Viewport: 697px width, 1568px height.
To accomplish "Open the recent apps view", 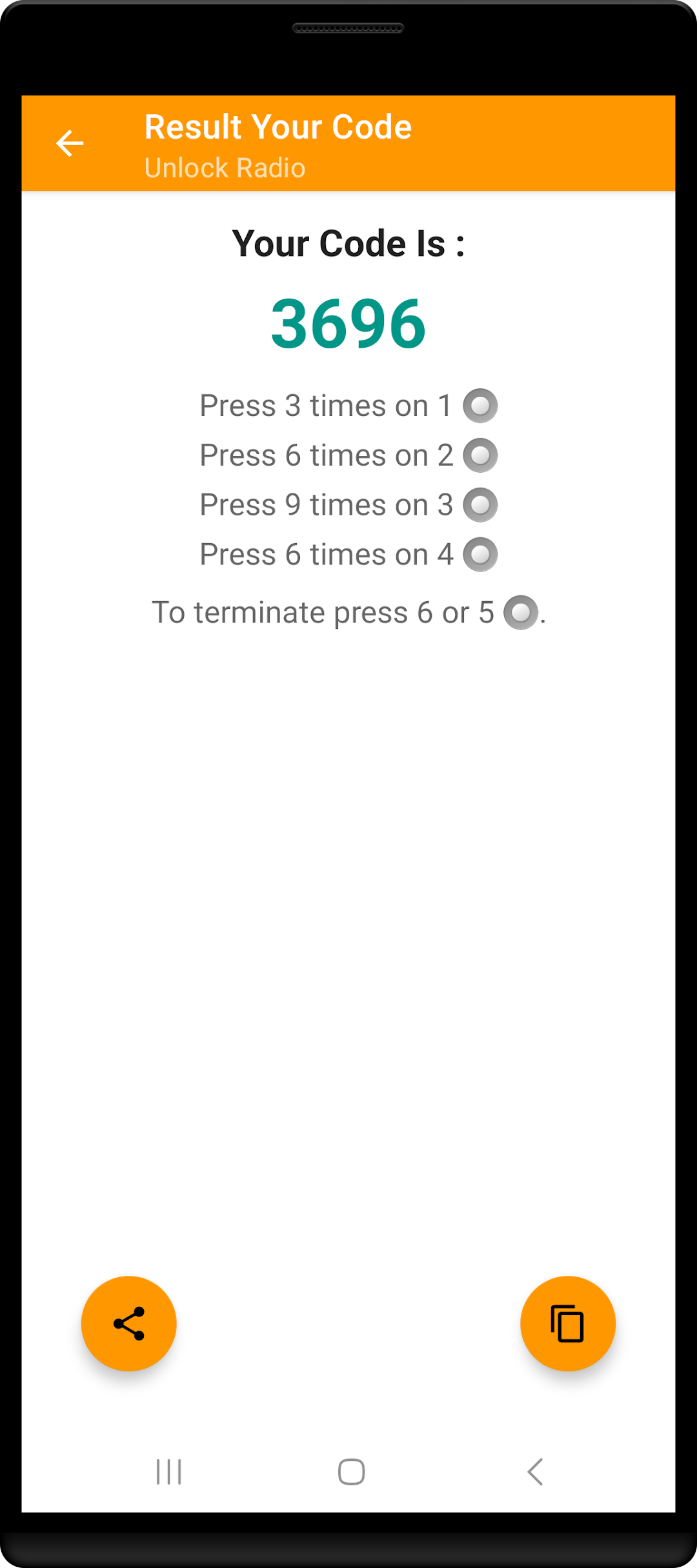I will [x=169, y=1472].
